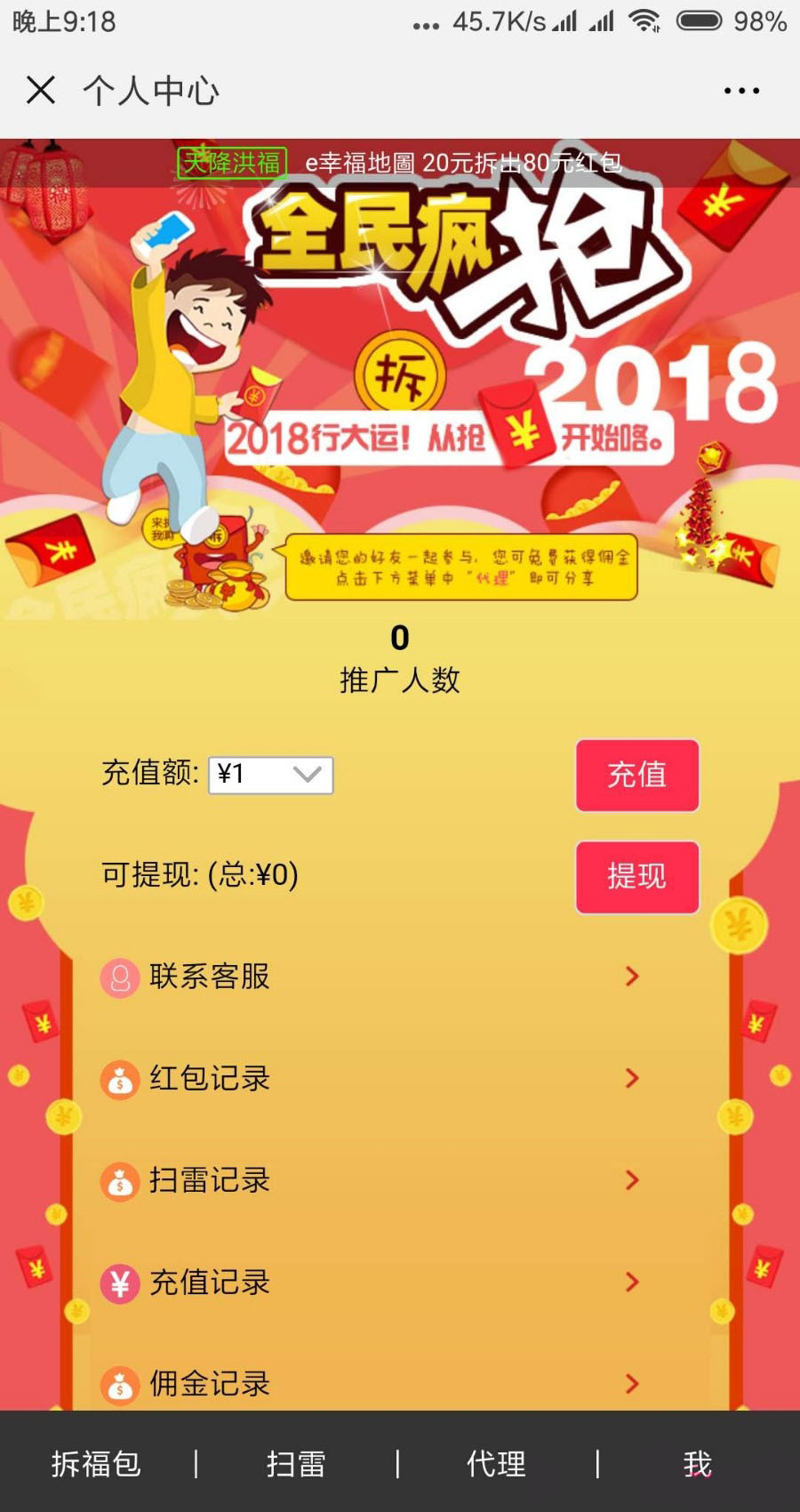Go to the 代理 tab
The width and height of the screenshot is (800, 1512).
pos(496,1463)
